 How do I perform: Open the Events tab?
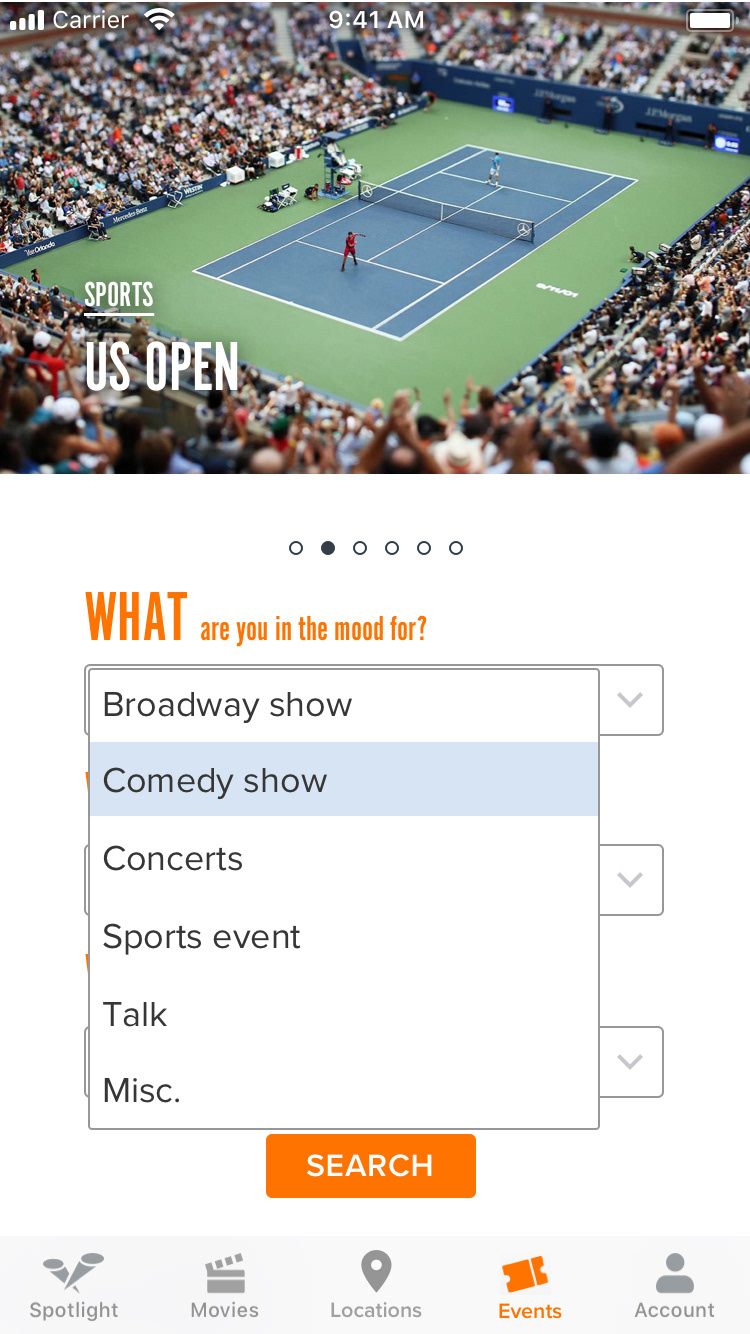(529, 1287)
